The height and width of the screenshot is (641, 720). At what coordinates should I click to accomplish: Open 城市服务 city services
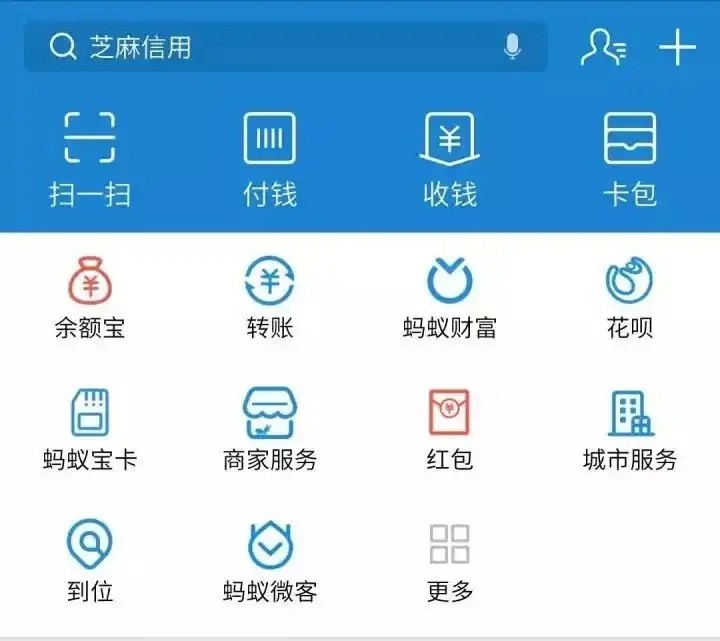coord(630,428)
